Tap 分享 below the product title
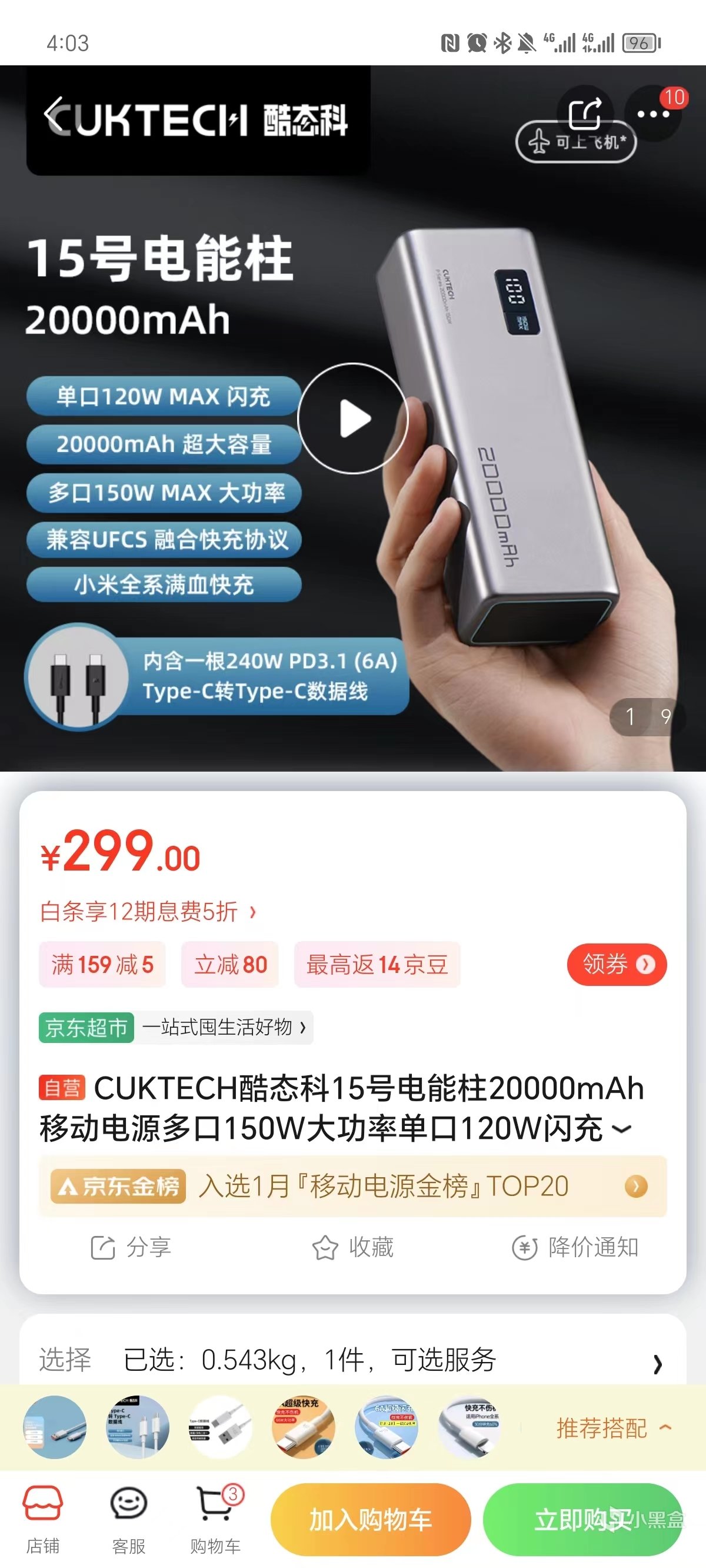Image resolution: width=706 pixels, height=1568 pixels. (x=131, y=1247)
